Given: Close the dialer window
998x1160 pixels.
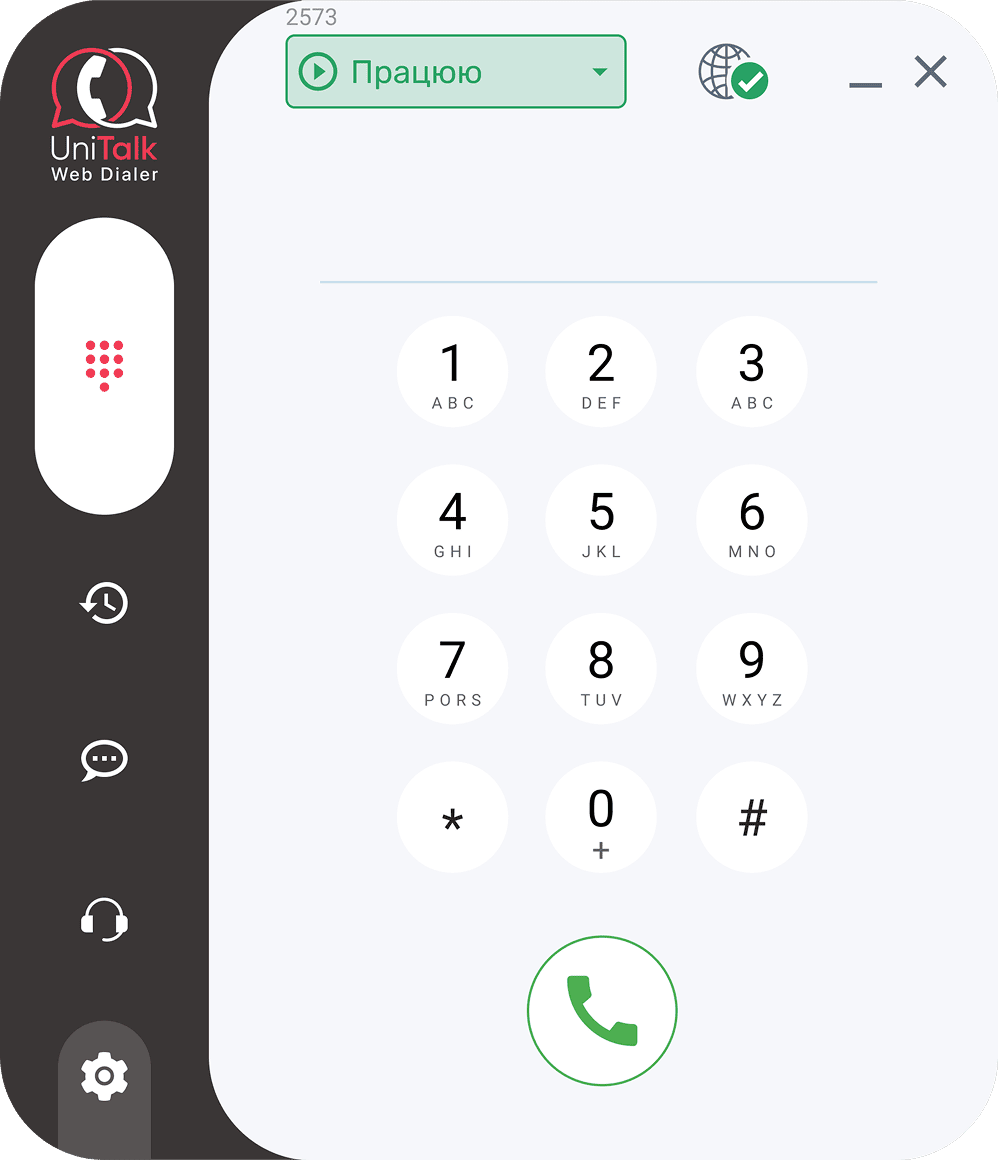Looking at the screenshot, I should 930,72.
